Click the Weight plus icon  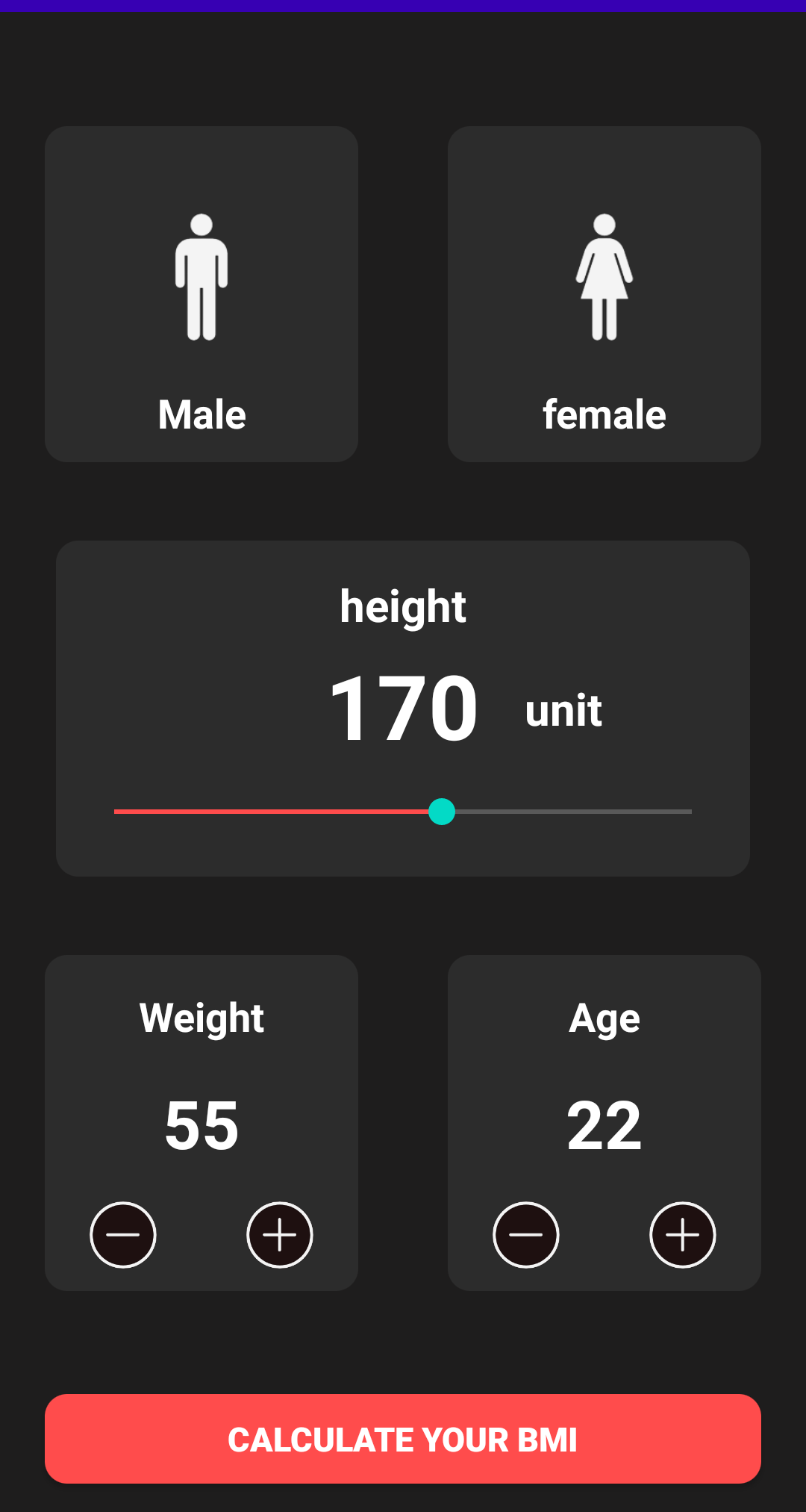[279, 1234]
